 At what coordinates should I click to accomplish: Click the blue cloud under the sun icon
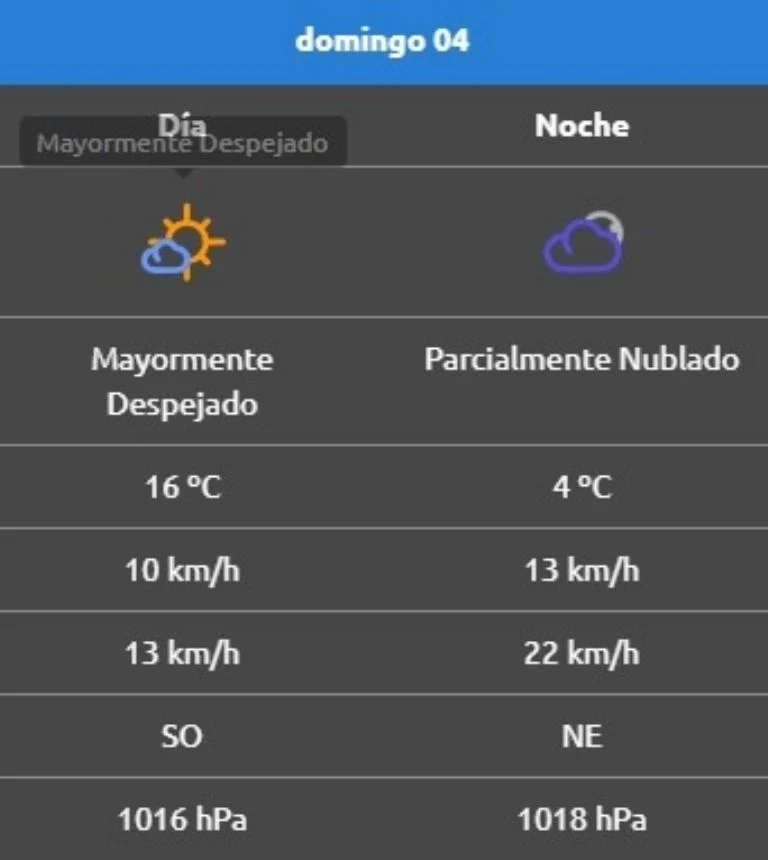(165, 258)
